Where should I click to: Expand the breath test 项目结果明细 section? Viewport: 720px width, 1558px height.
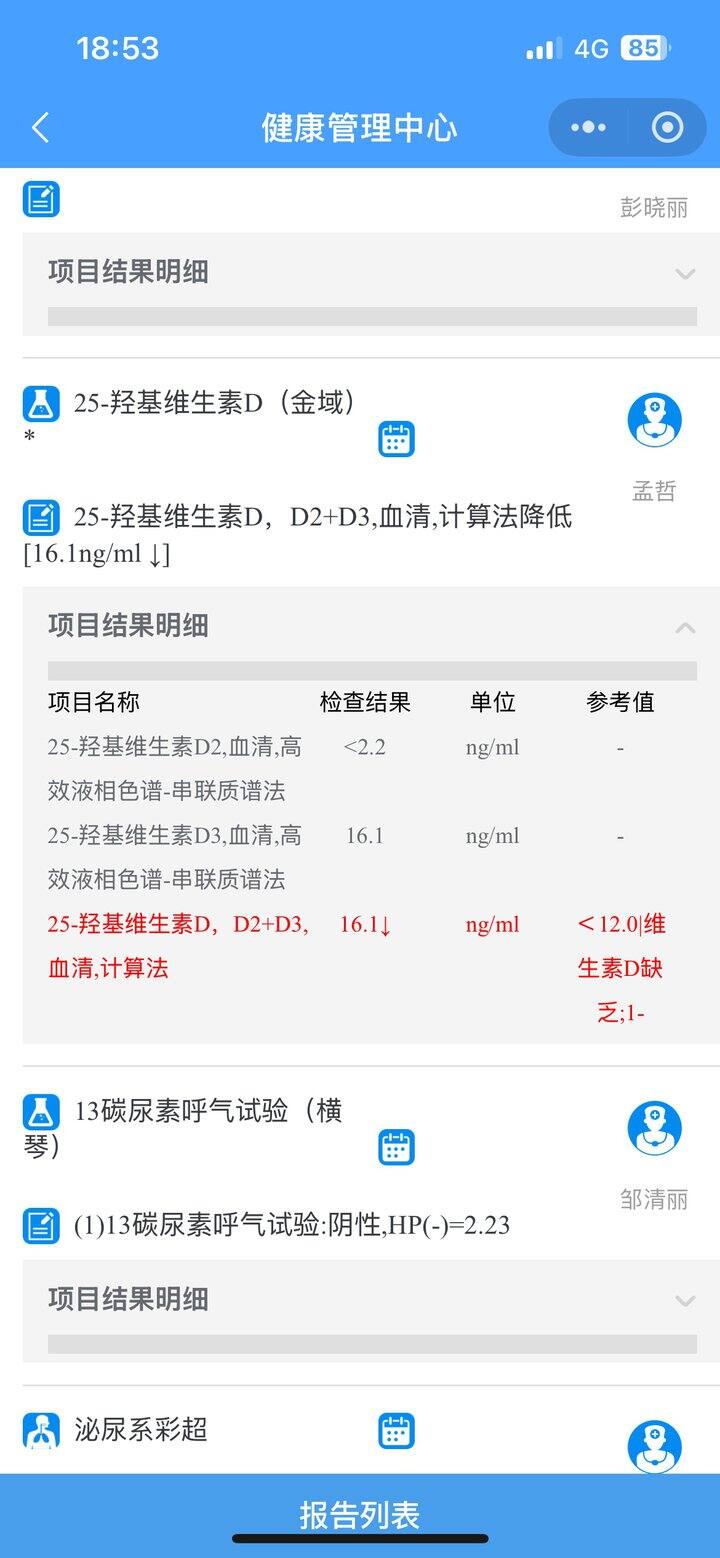pyautogui.click(x=686, y=1301)
